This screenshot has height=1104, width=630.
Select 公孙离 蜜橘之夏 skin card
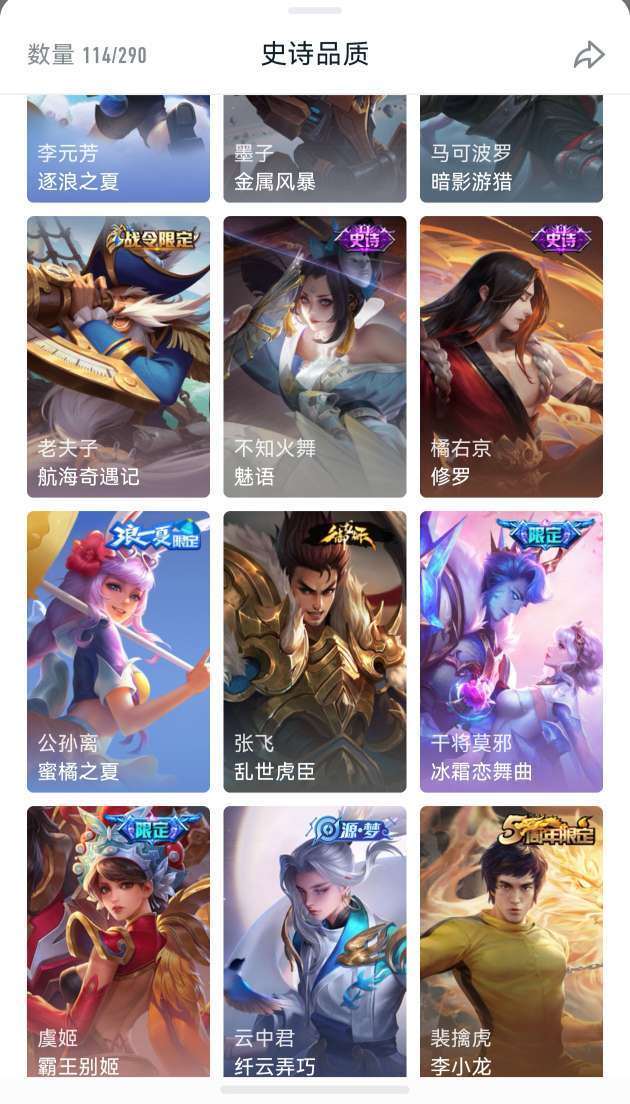click(118, 651)
